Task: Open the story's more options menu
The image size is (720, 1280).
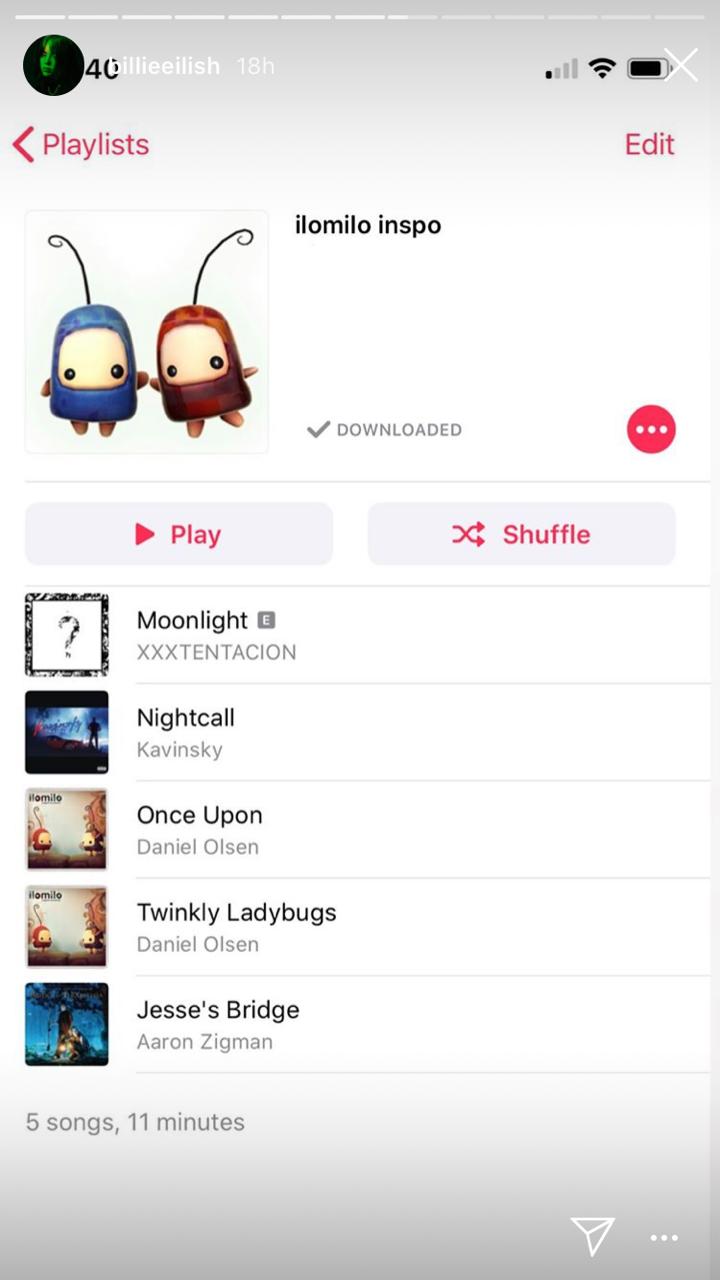Action: (664, 1238)
